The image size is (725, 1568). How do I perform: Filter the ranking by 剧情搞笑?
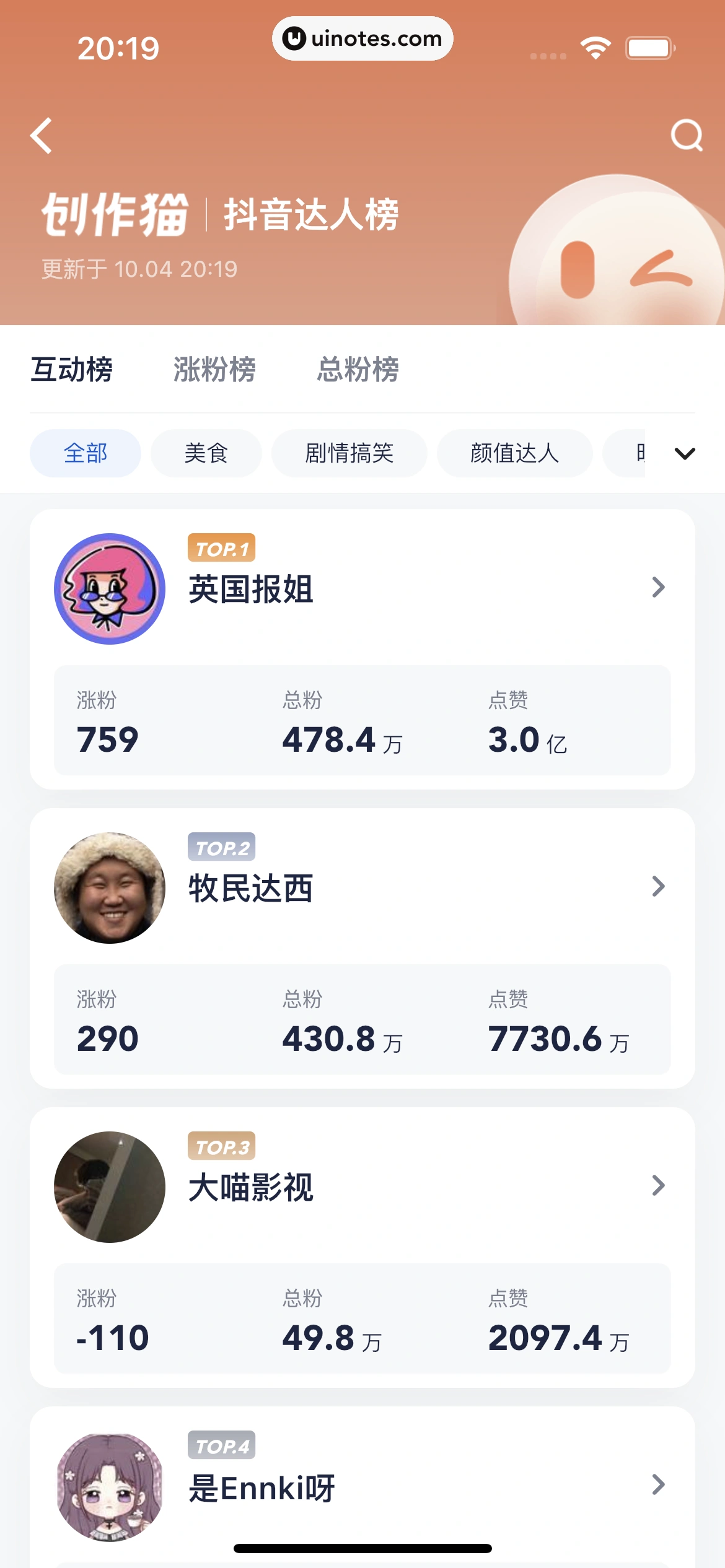pyautogui.click(x=349, y=453)
